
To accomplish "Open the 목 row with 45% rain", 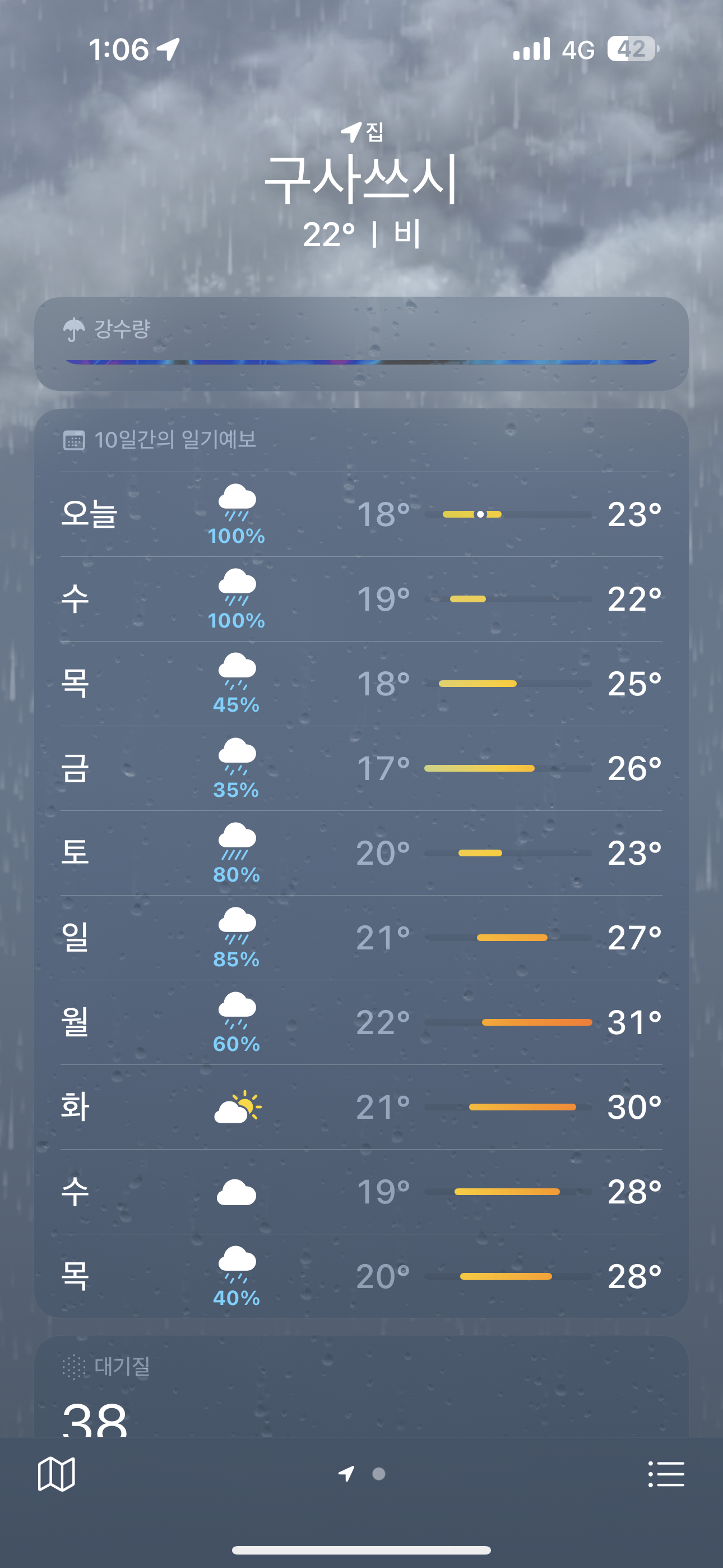I will click(361, 684).
